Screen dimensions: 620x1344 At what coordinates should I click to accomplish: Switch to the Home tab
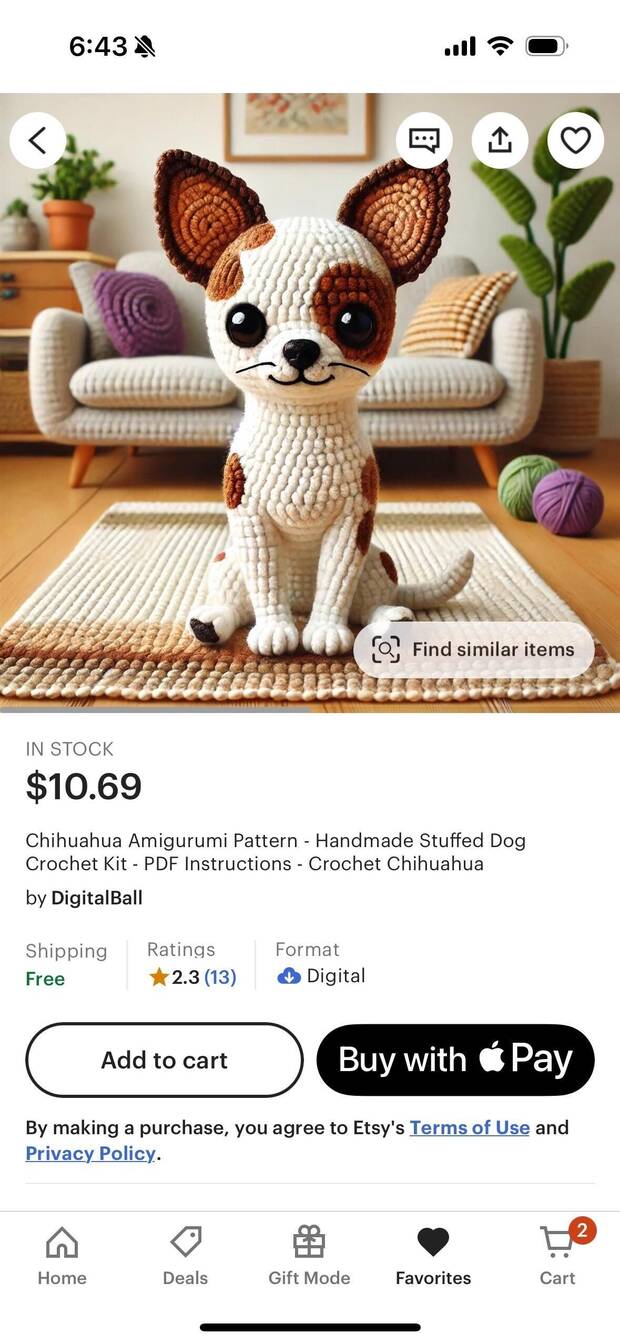tap(62, 1256)
